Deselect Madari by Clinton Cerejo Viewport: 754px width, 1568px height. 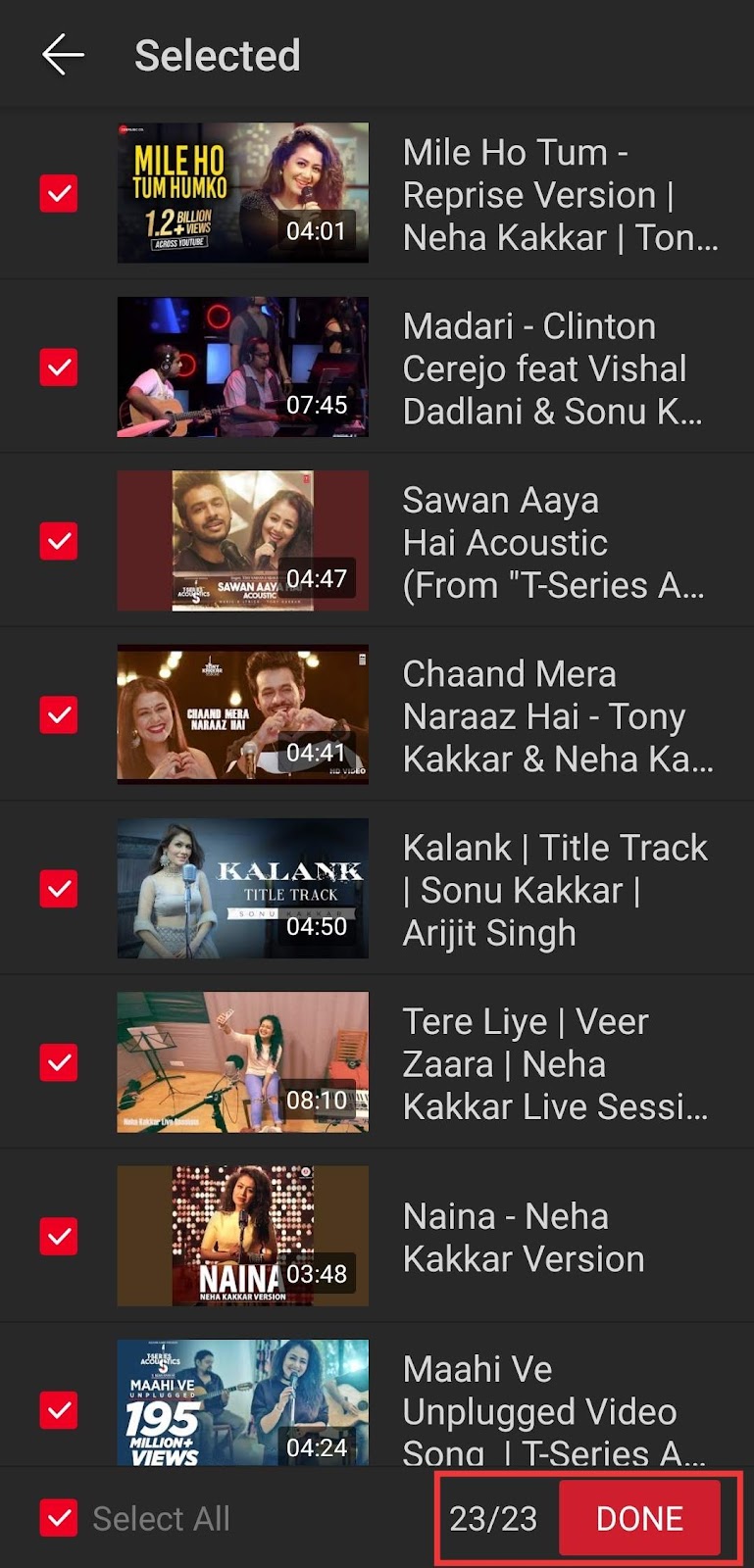(x=59, y=367)
